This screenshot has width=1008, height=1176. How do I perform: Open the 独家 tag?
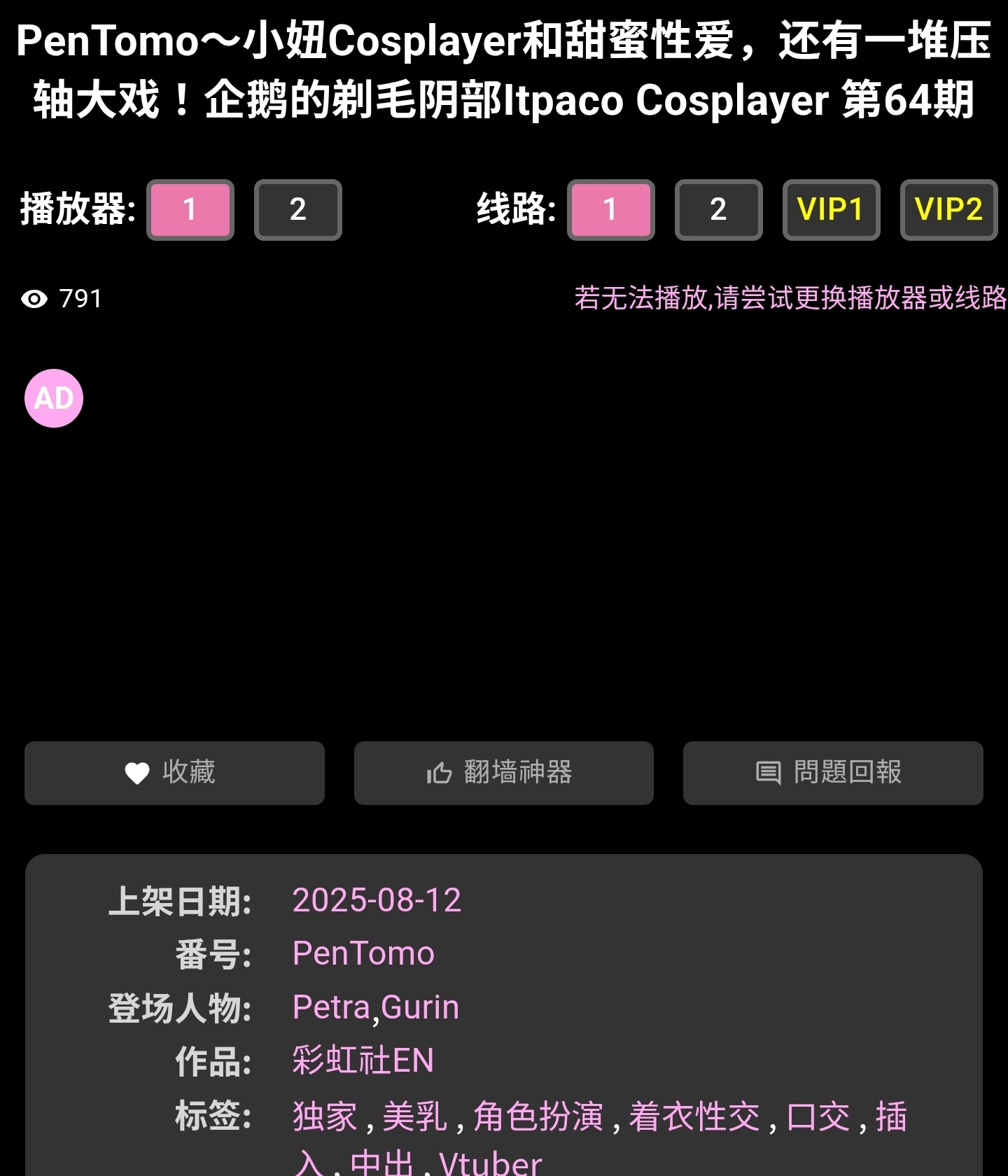(325, 1116)
